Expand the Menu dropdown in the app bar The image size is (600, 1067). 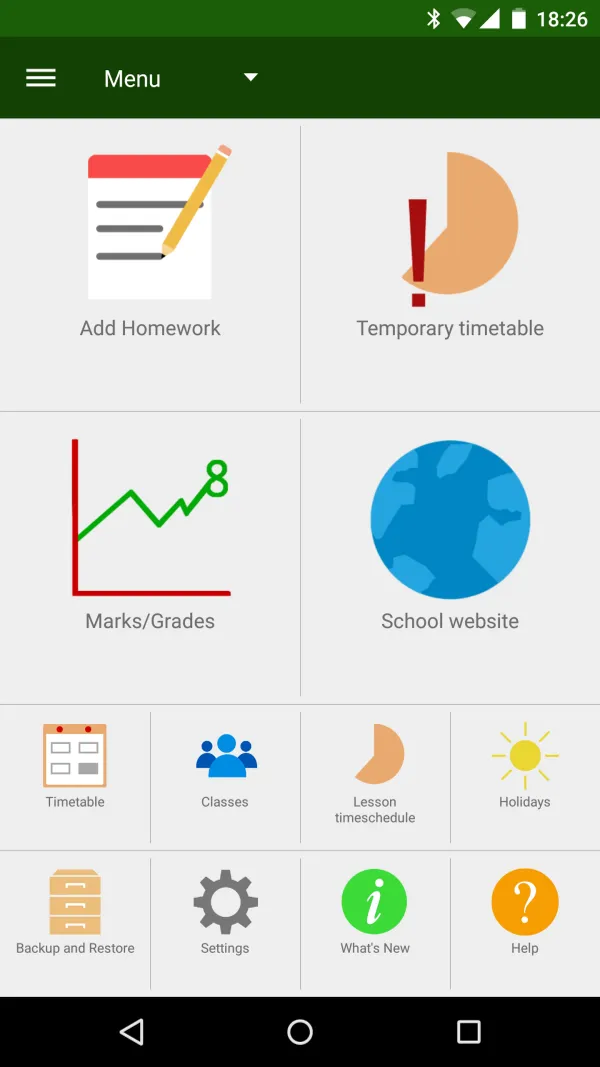[x=181, y=78]
